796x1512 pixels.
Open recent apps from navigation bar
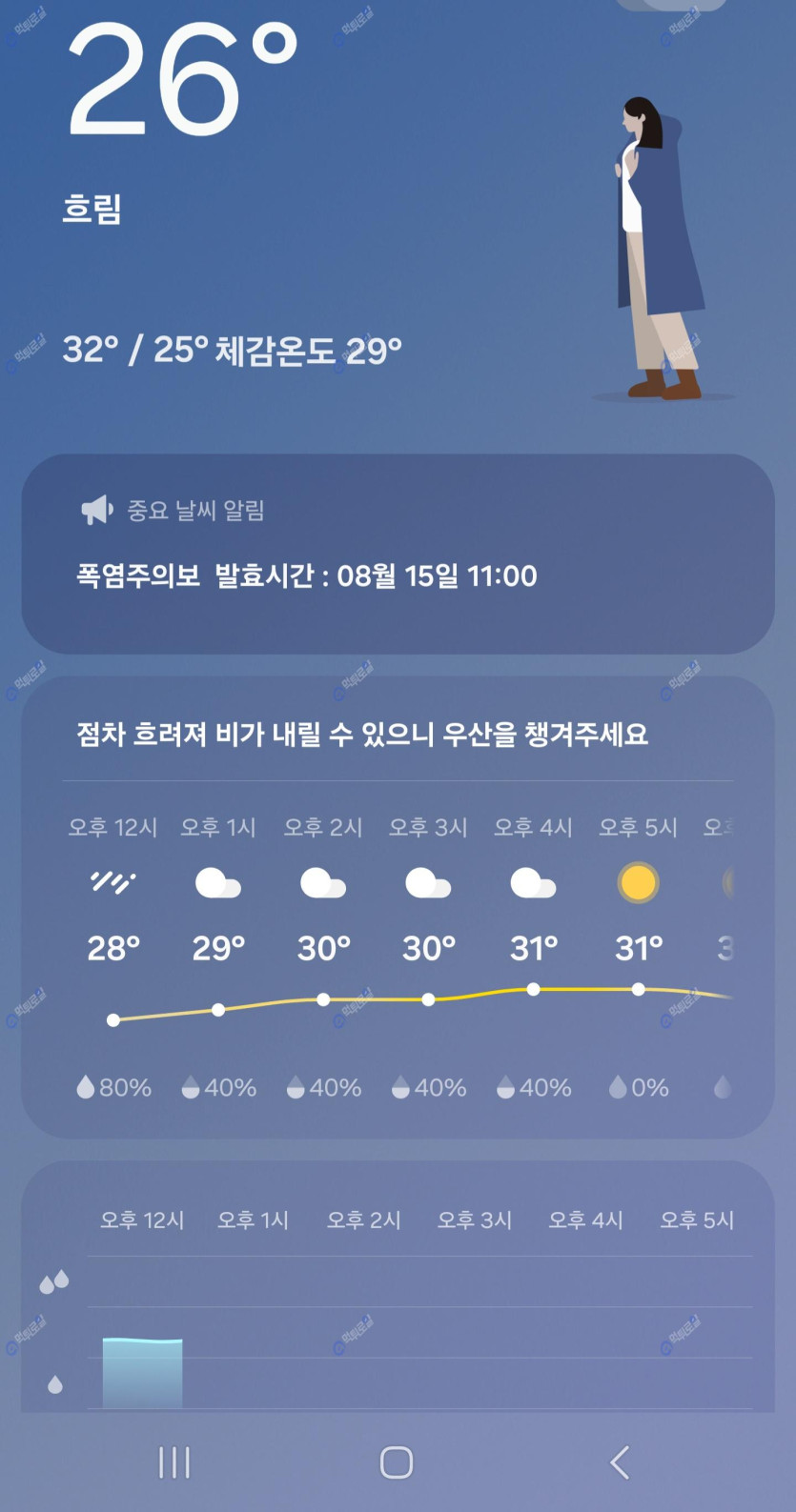click(x=174, y=1462)
